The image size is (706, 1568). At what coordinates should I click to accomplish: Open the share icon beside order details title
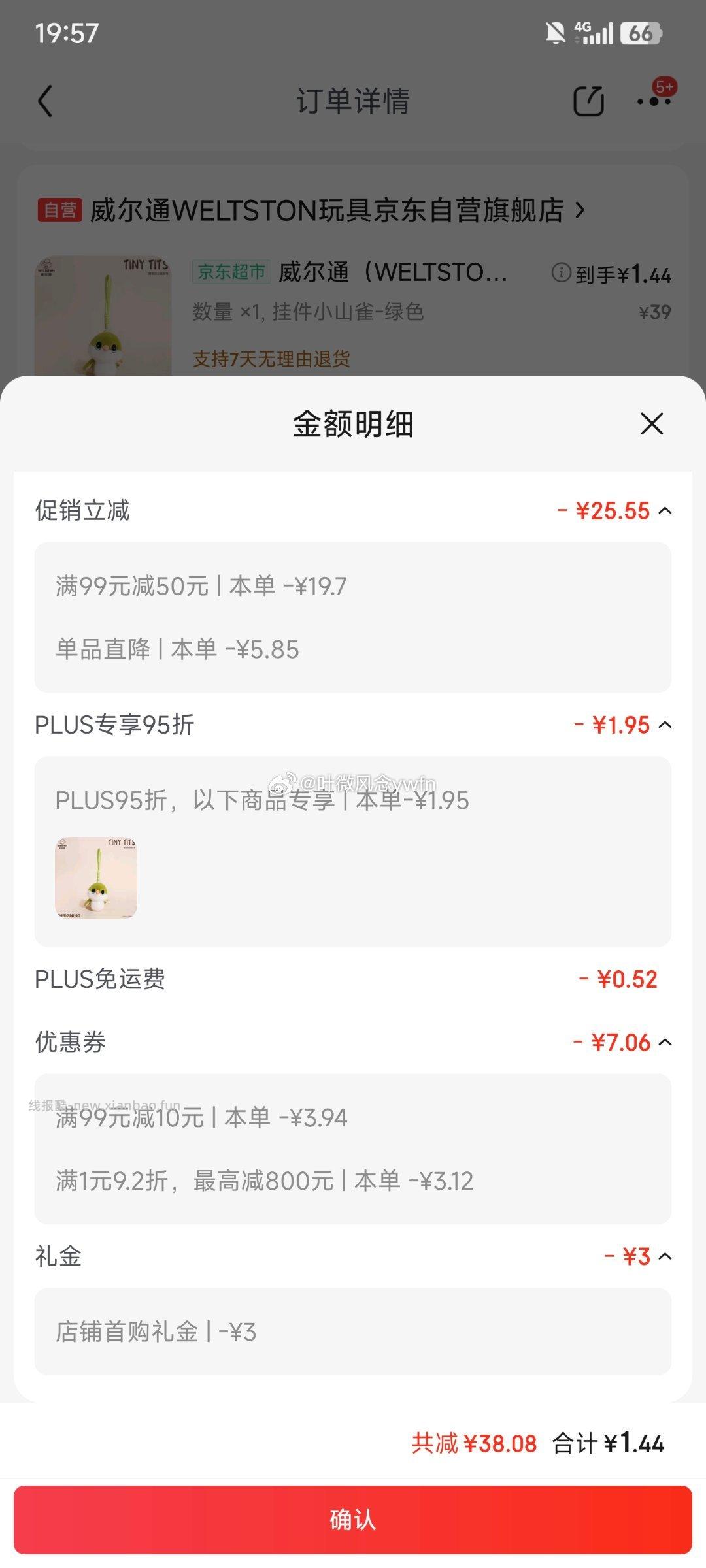point(589,101)
